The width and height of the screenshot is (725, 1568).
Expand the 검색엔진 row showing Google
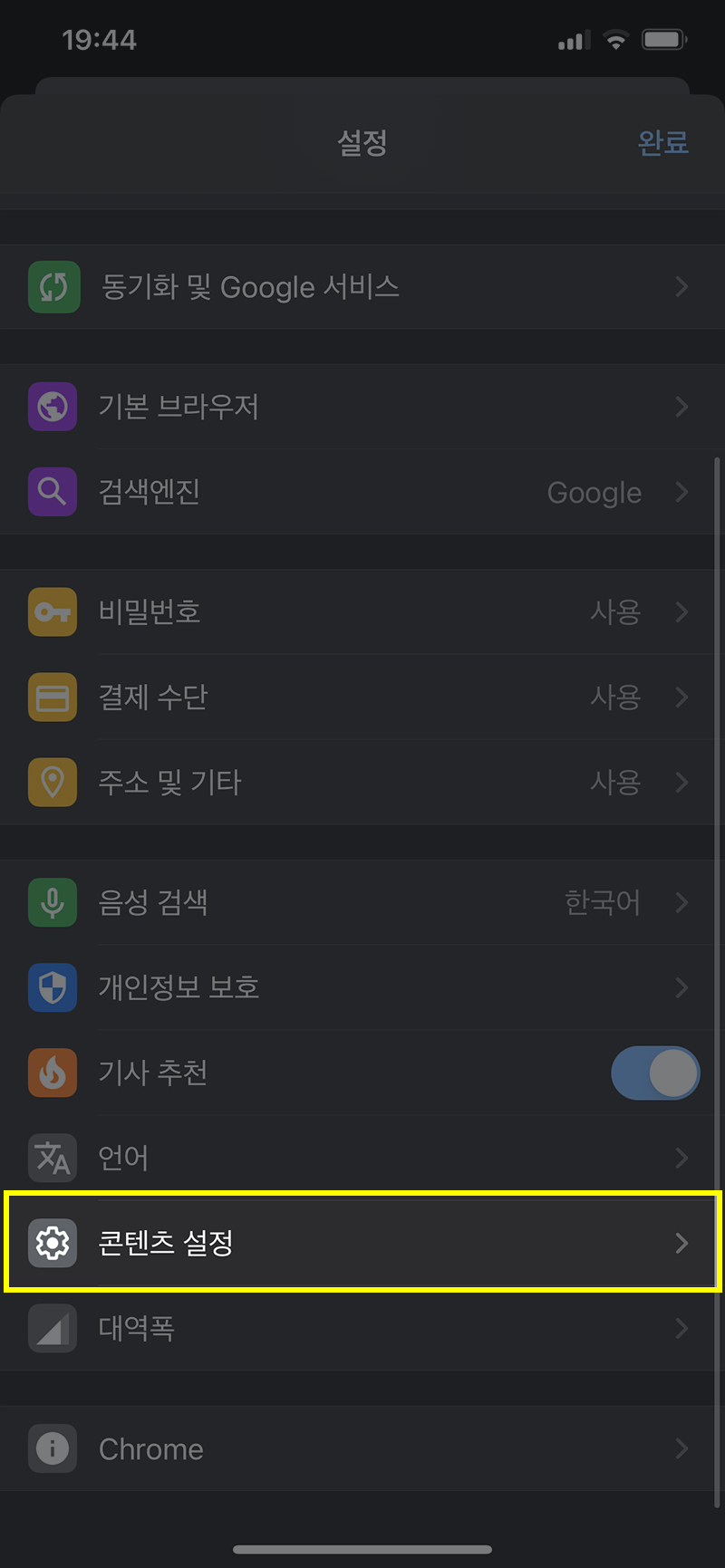pyautogui.click(x=681, y=492)
